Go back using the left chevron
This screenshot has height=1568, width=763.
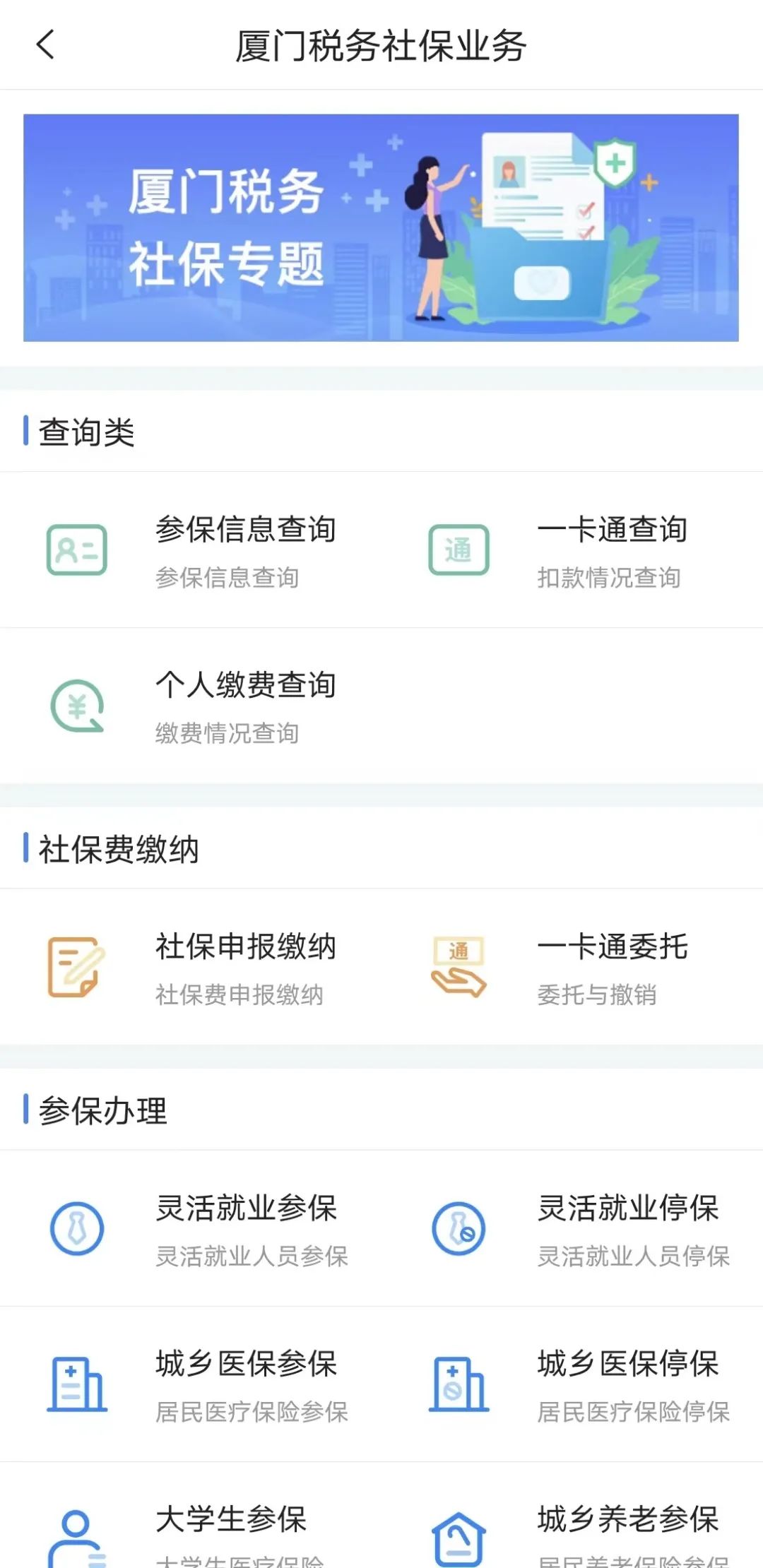[45, 45]
